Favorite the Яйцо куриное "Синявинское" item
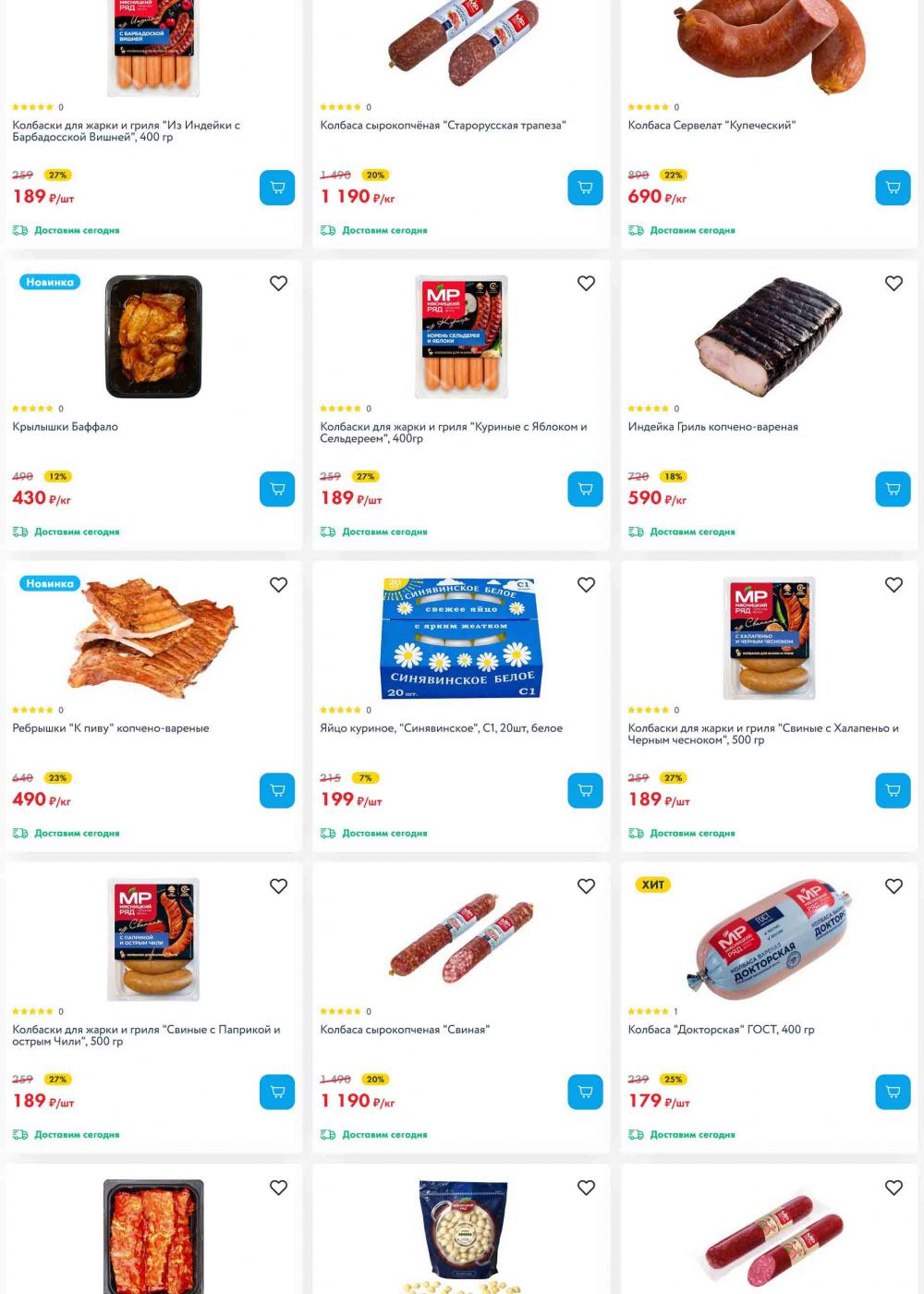 point(586,585)
